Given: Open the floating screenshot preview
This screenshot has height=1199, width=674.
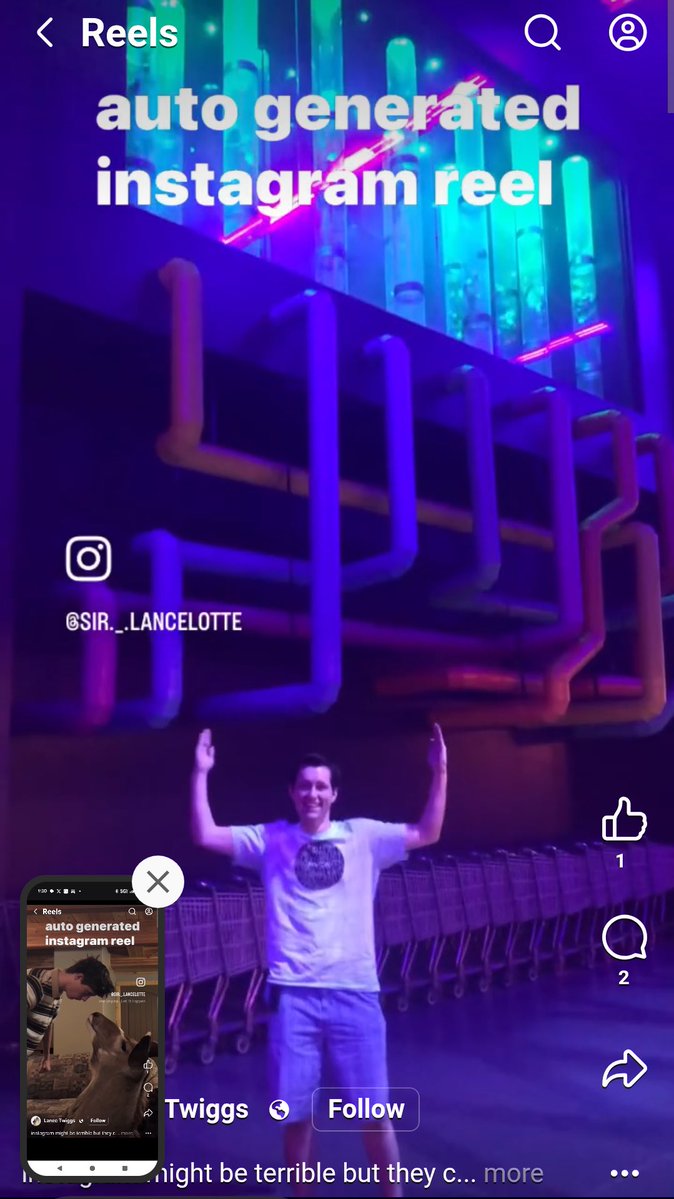Looking at the screenshot, I should coord(92,1030).
